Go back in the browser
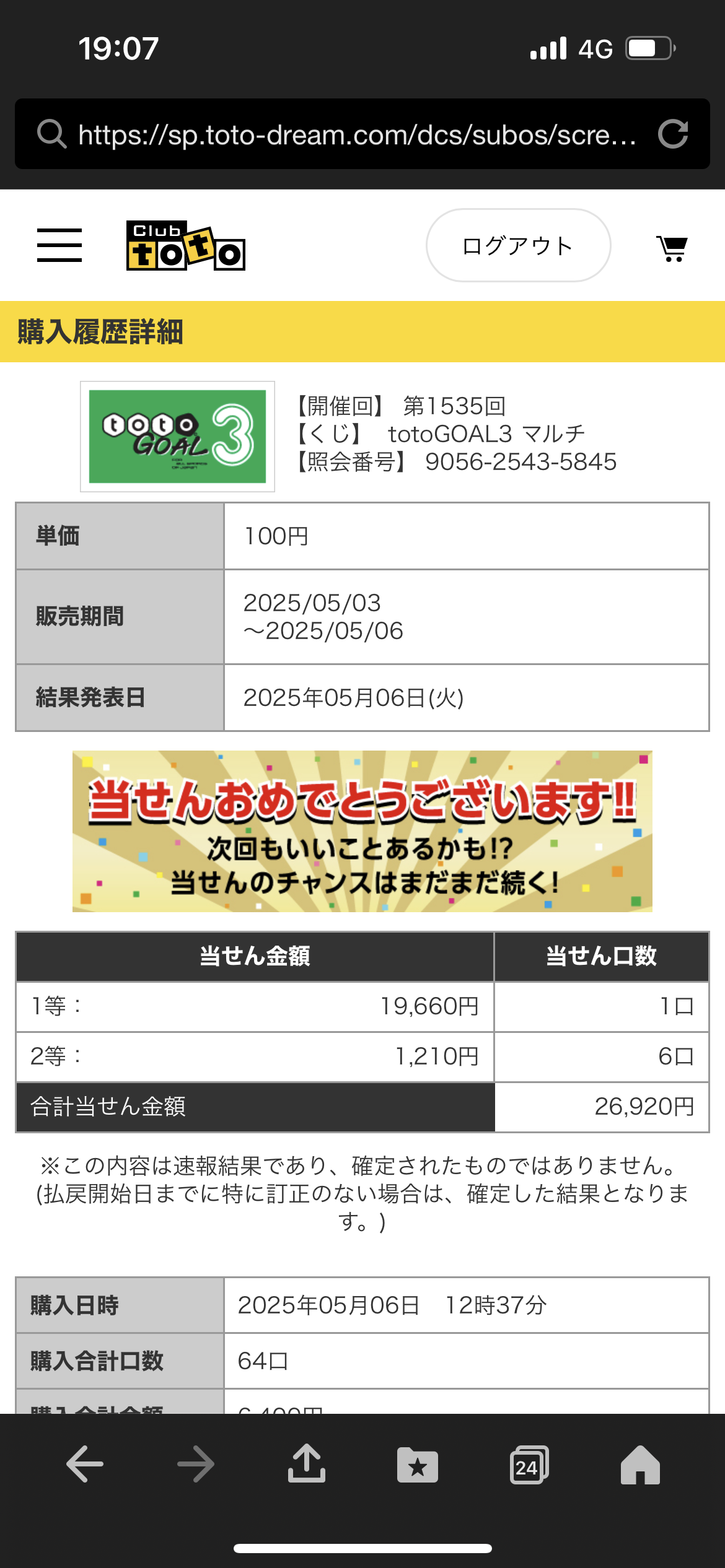 (85, 1464)
